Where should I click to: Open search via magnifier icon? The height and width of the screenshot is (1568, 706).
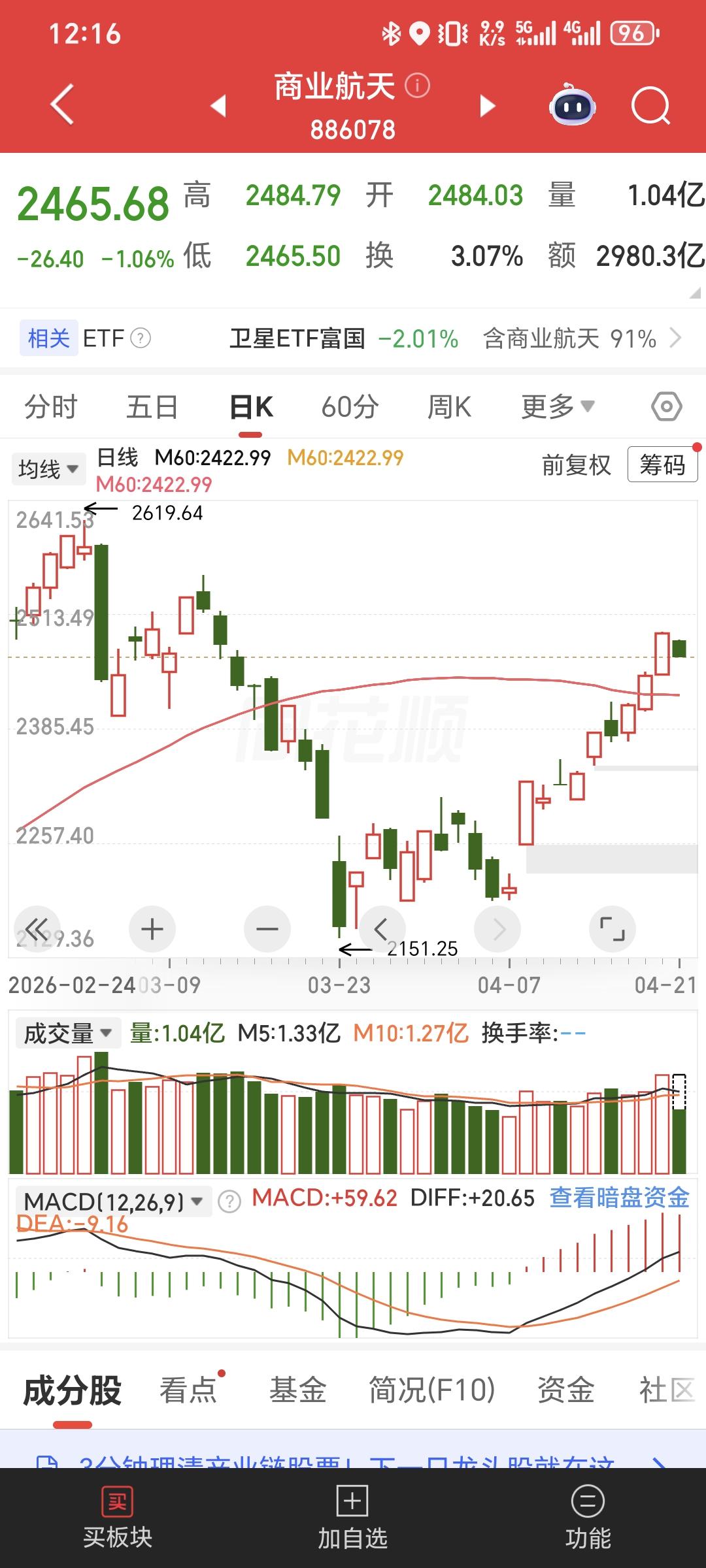point(650,106)
